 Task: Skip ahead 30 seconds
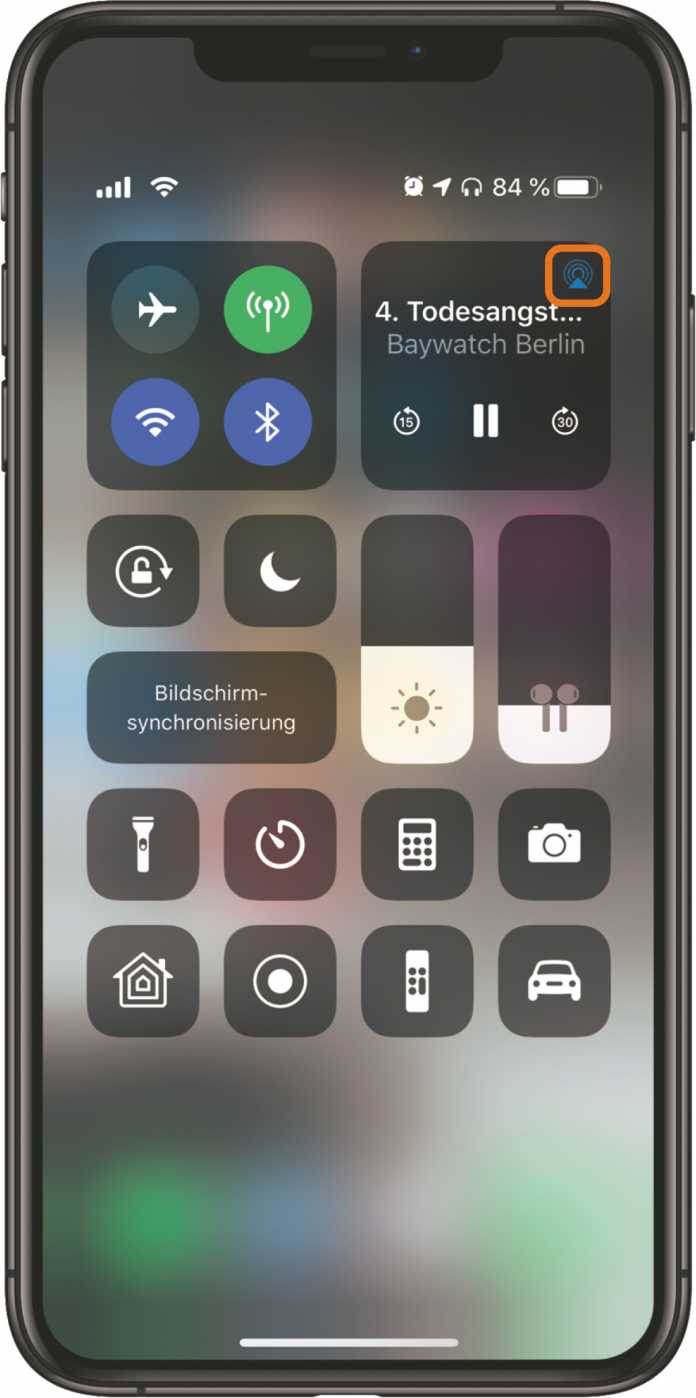pos(565,422)
